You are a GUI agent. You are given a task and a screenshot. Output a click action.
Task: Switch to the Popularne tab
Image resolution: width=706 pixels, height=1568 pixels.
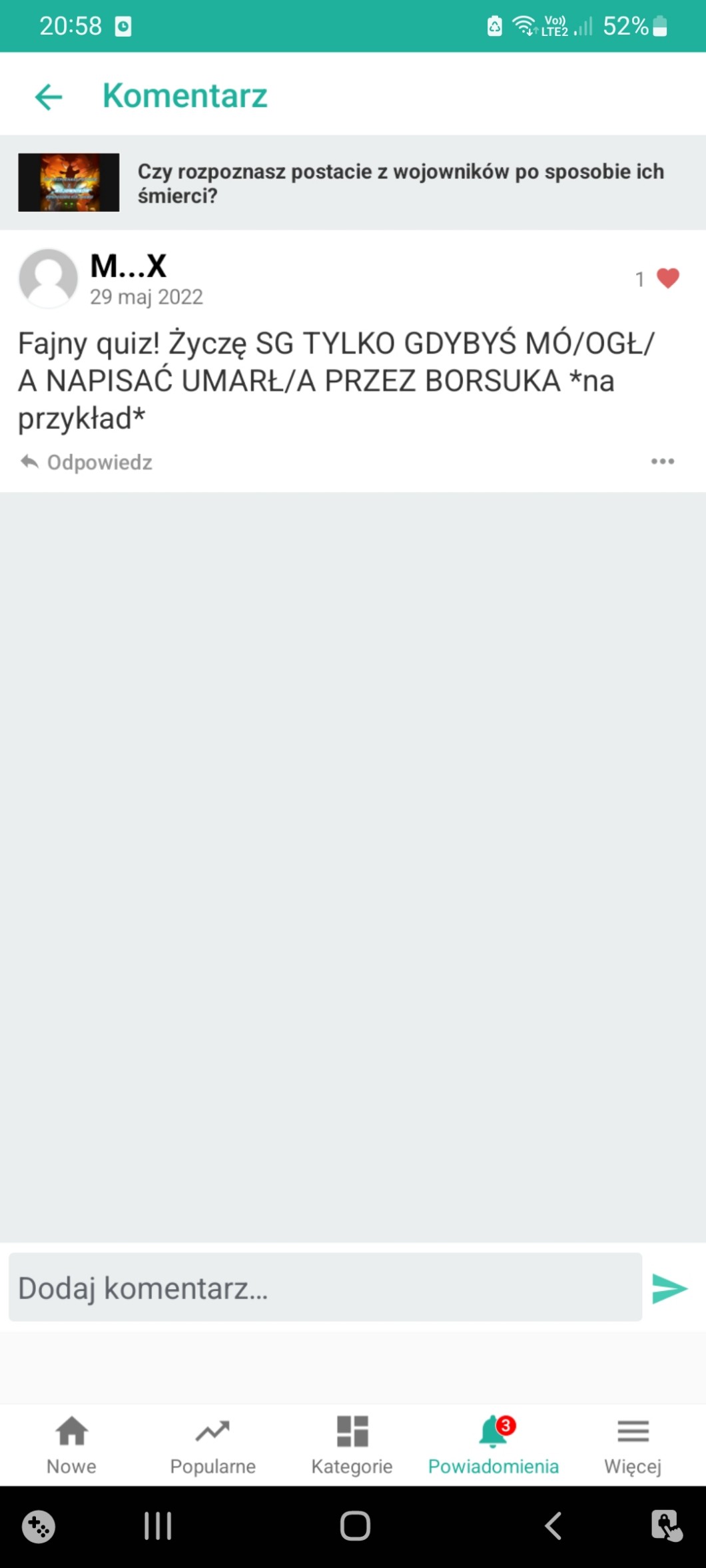pyautogui.click(x=212, y=1445)
